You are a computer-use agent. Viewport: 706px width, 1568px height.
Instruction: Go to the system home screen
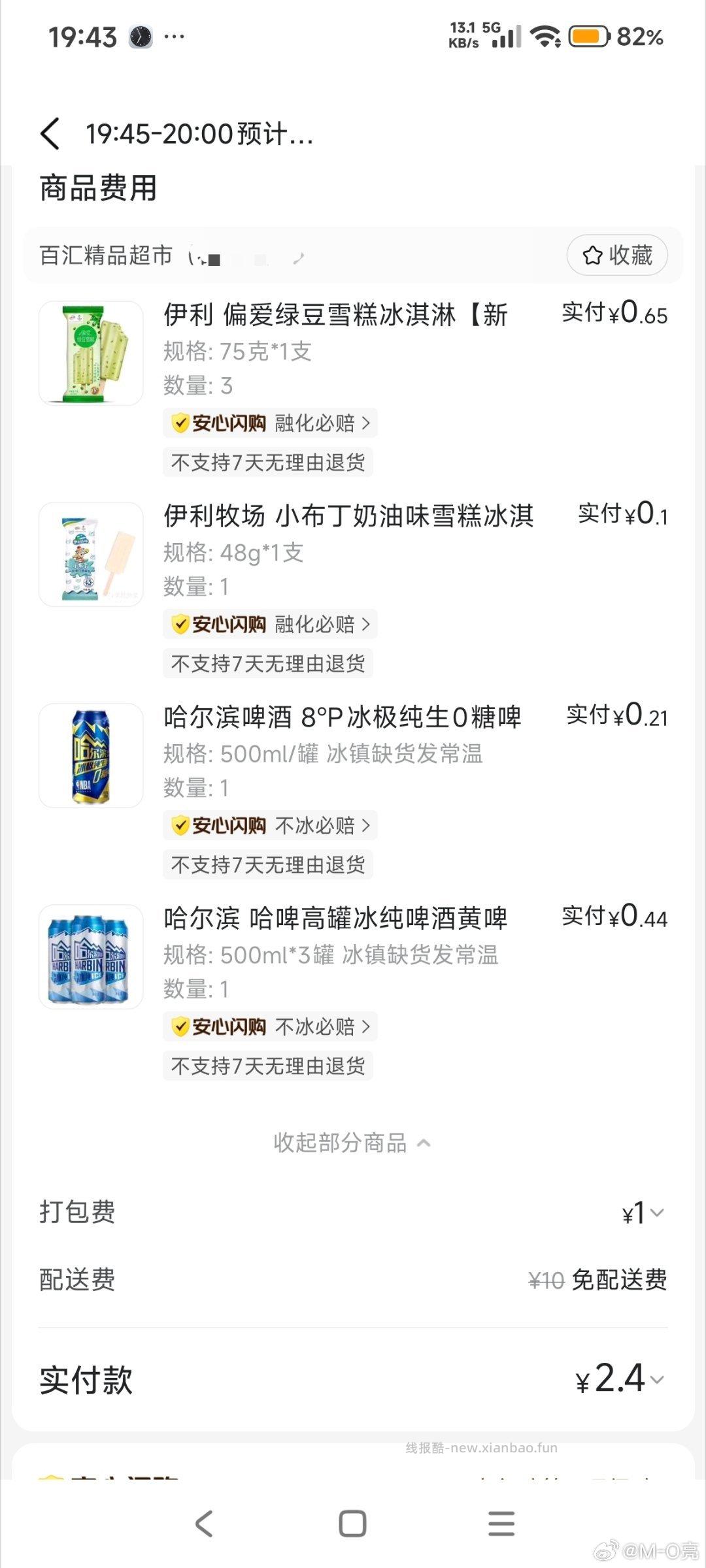pos(352,1524)
